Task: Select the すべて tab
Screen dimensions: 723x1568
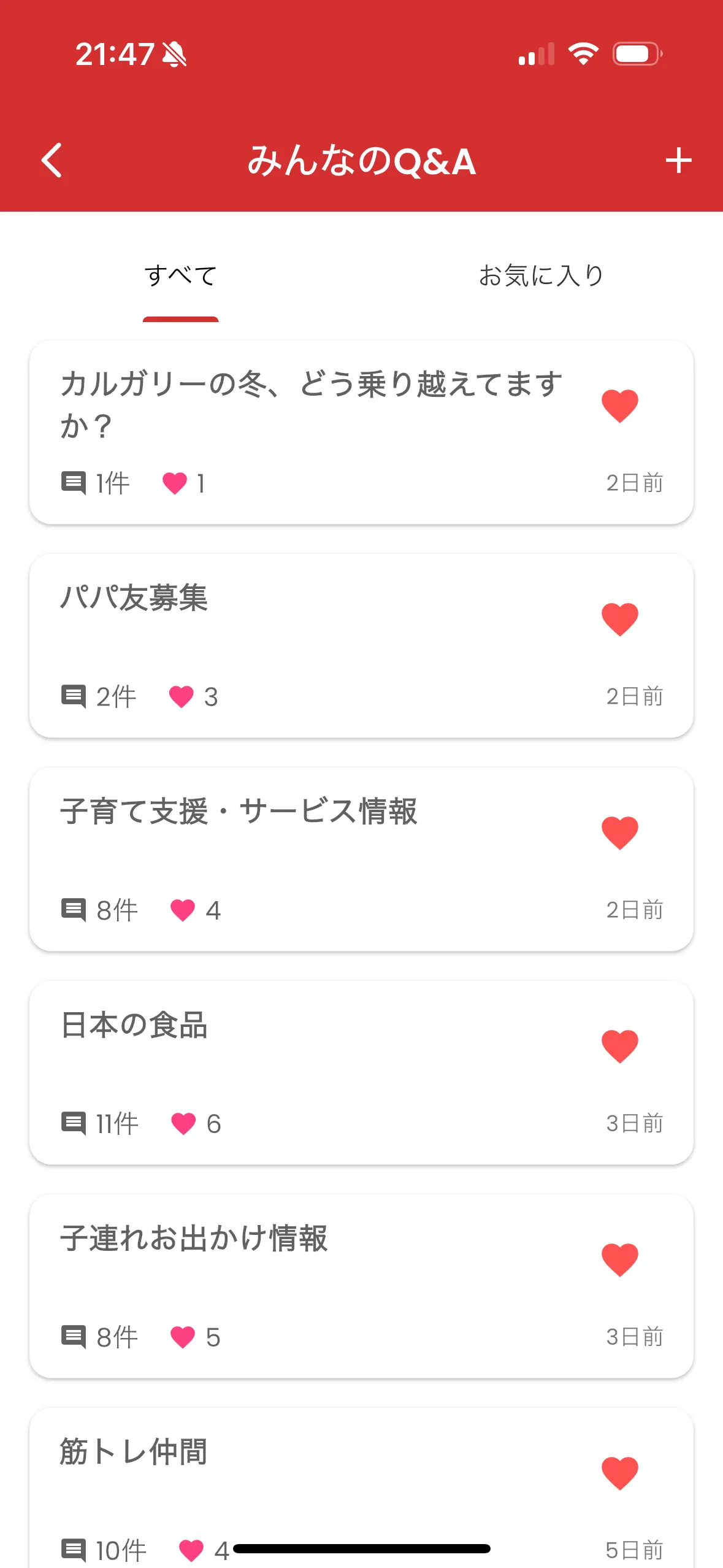Action: tap(180, 276)
